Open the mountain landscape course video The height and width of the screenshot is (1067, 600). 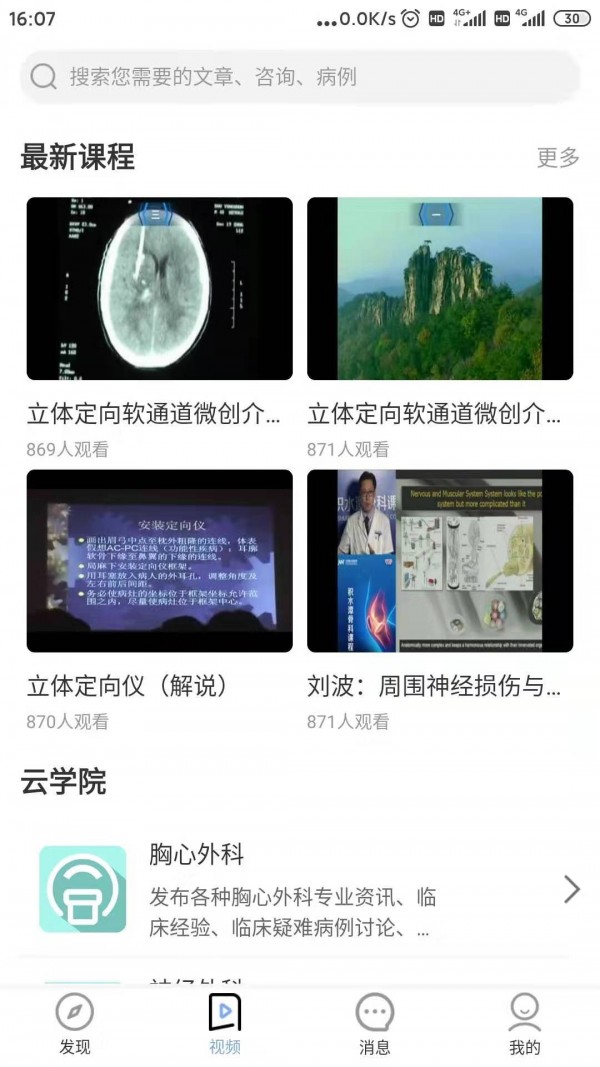(x=440, y=288)
